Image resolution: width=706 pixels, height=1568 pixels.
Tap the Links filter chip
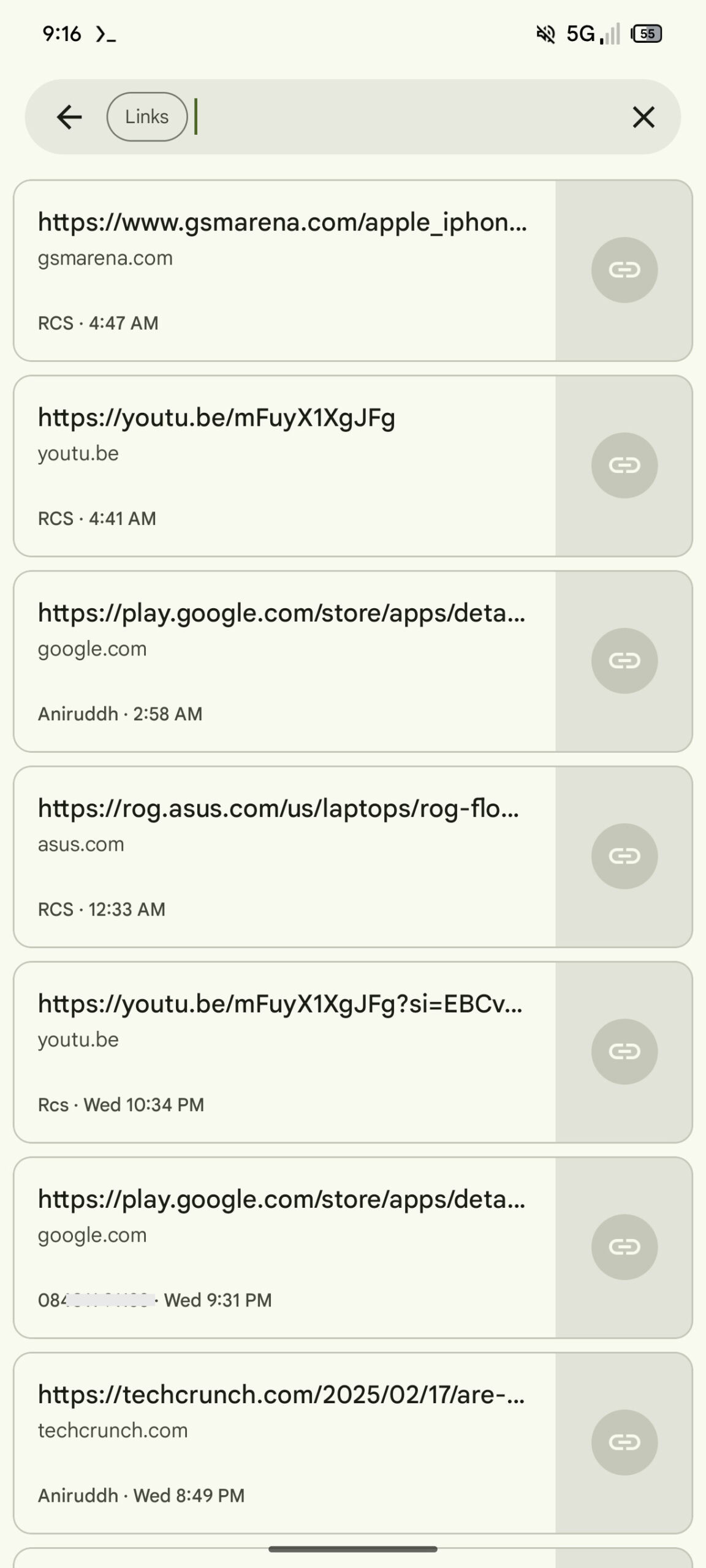147,116
